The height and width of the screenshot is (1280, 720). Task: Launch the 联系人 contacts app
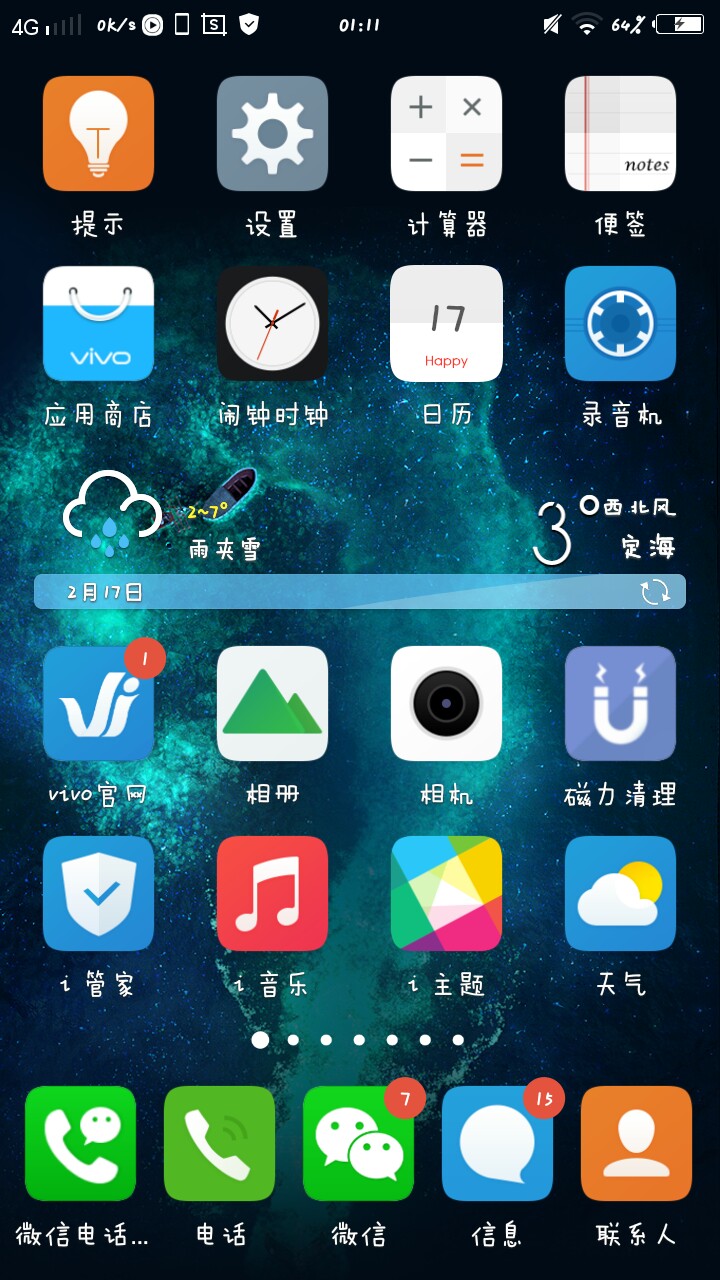pyautogui.click(x=636, y=1143)
